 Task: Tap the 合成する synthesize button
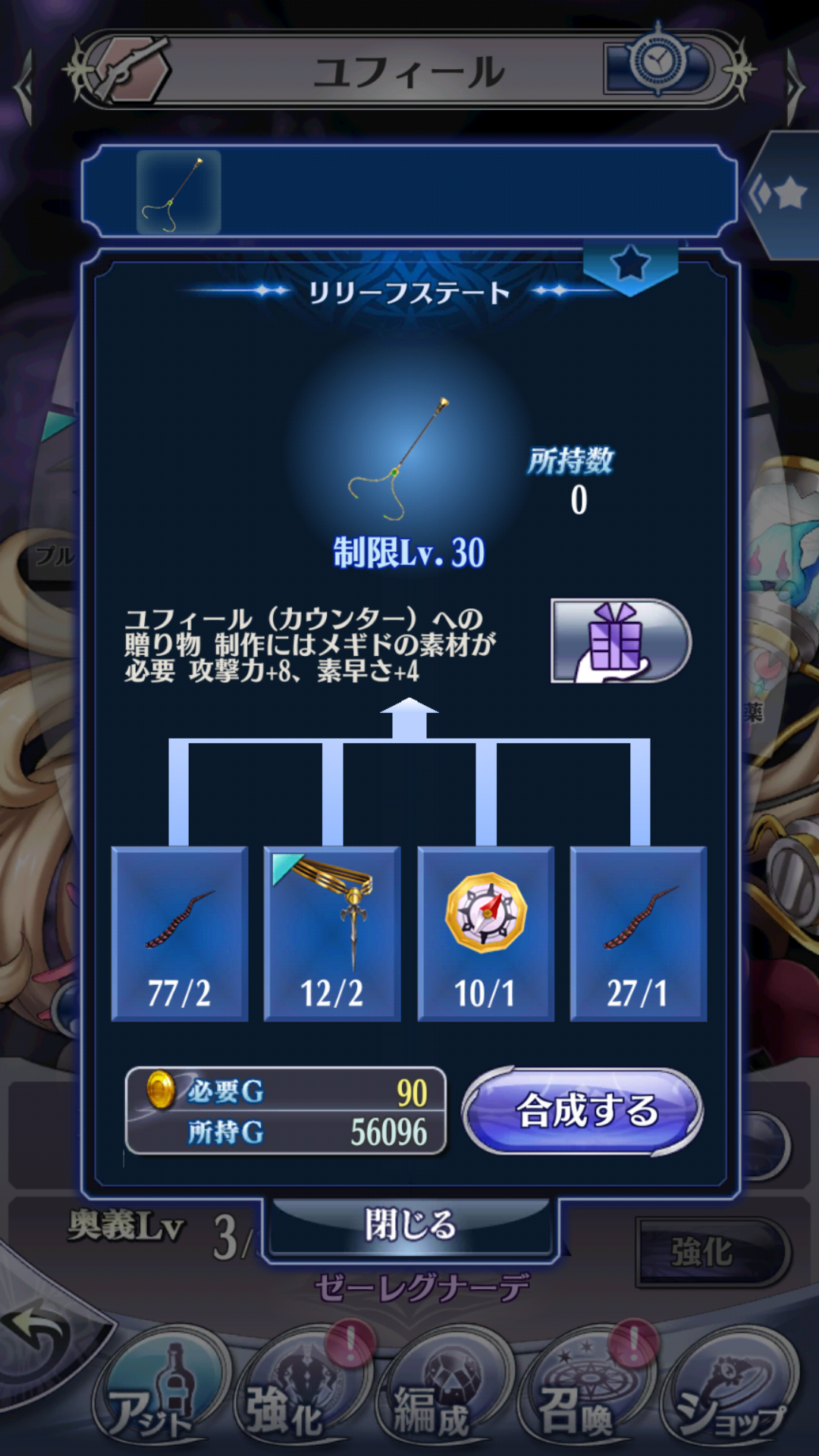click(582, 1112)
